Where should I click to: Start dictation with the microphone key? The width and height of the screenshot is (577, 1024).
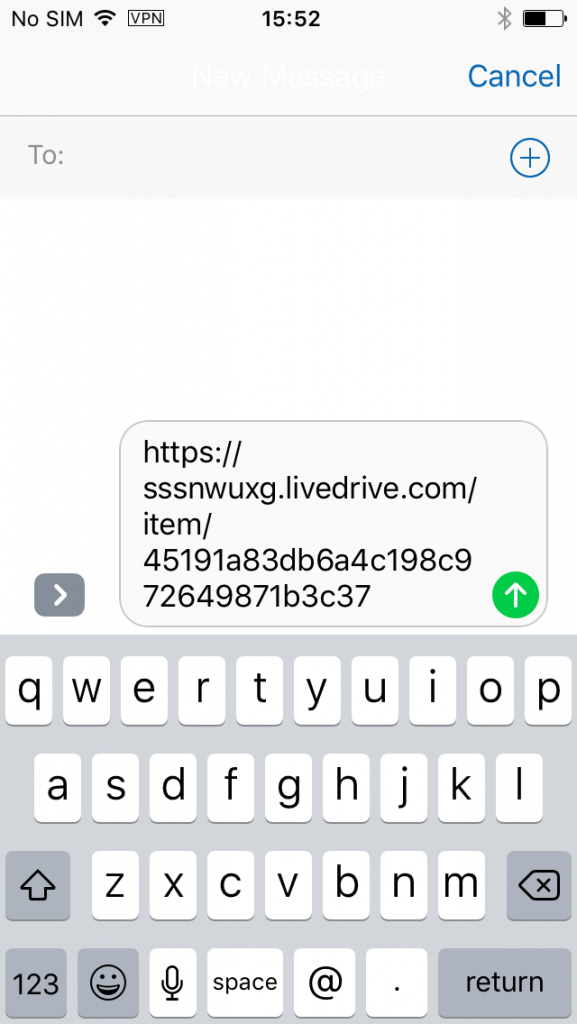(x=173, y=982)
